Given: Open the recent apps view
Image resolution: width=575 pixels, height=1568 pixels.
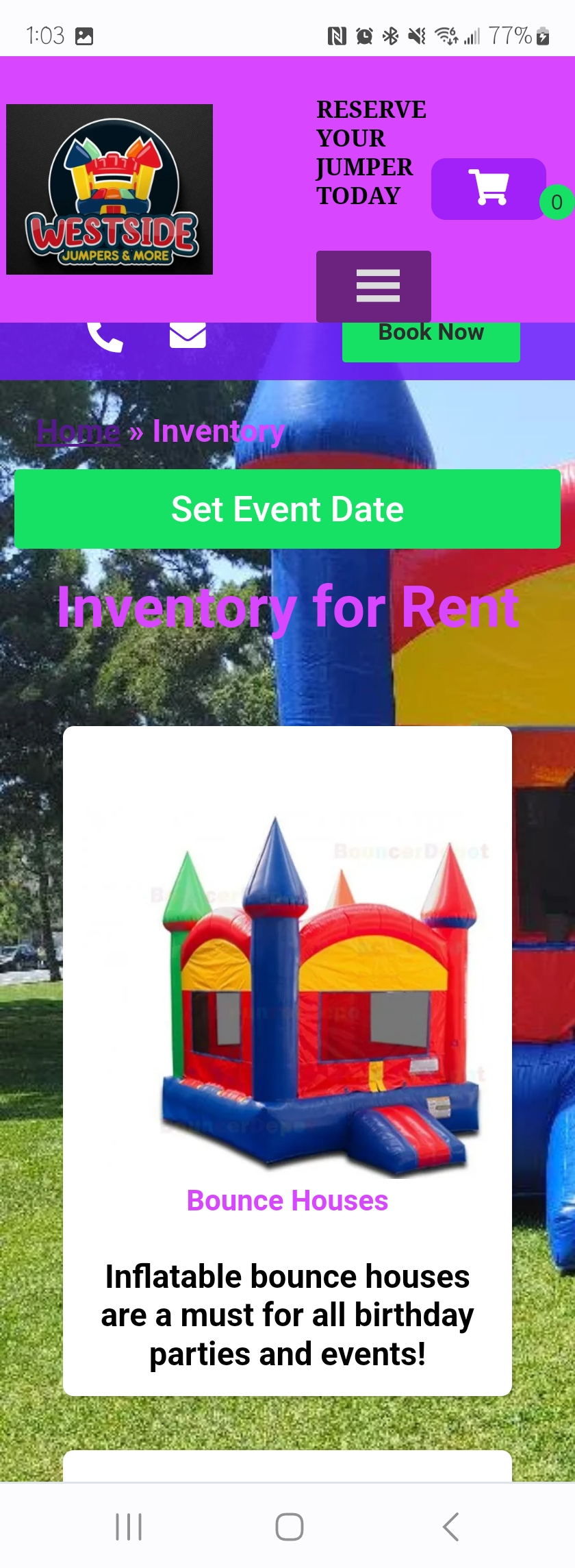Looking at the screenshot, I should click(128, 1526).
